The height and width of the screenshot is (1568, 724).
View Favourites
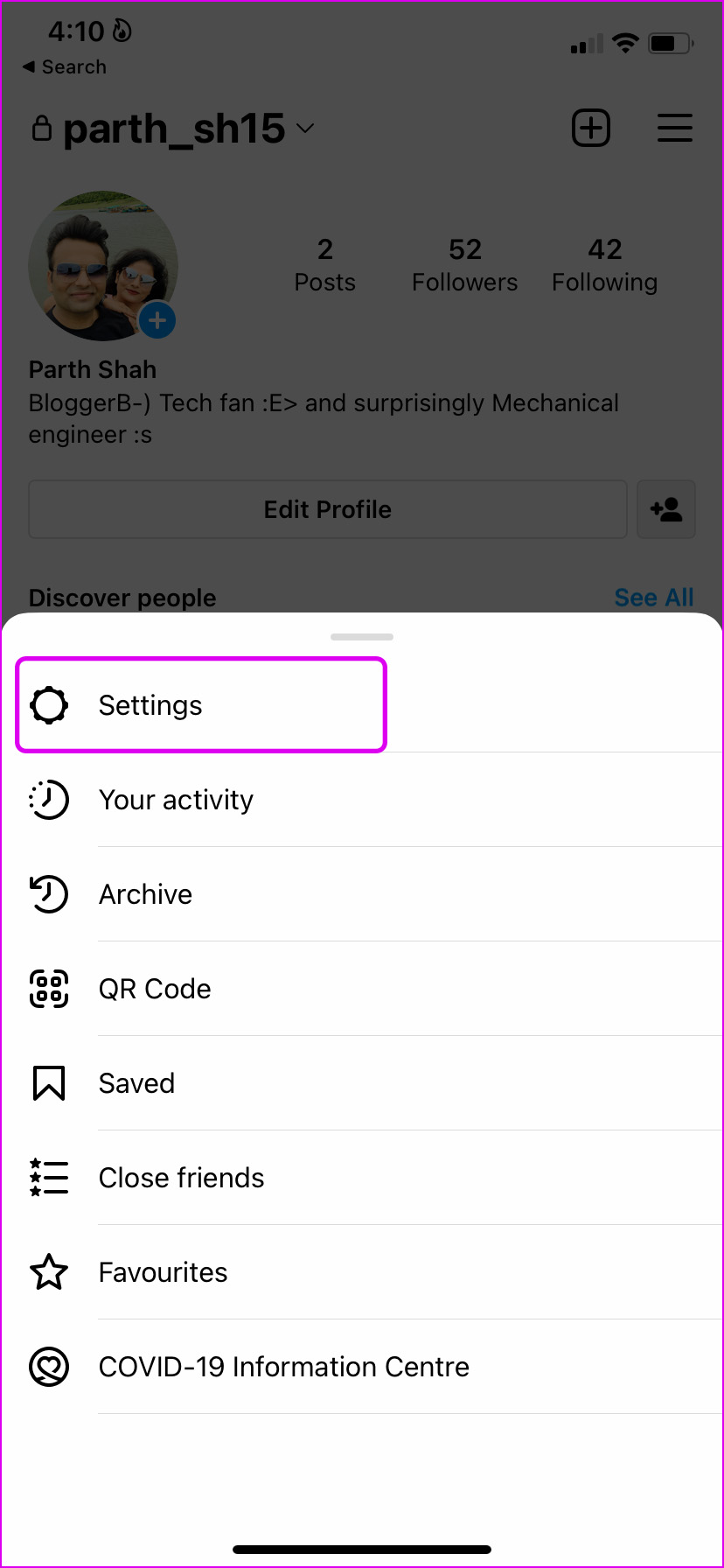click(362, 1272)
